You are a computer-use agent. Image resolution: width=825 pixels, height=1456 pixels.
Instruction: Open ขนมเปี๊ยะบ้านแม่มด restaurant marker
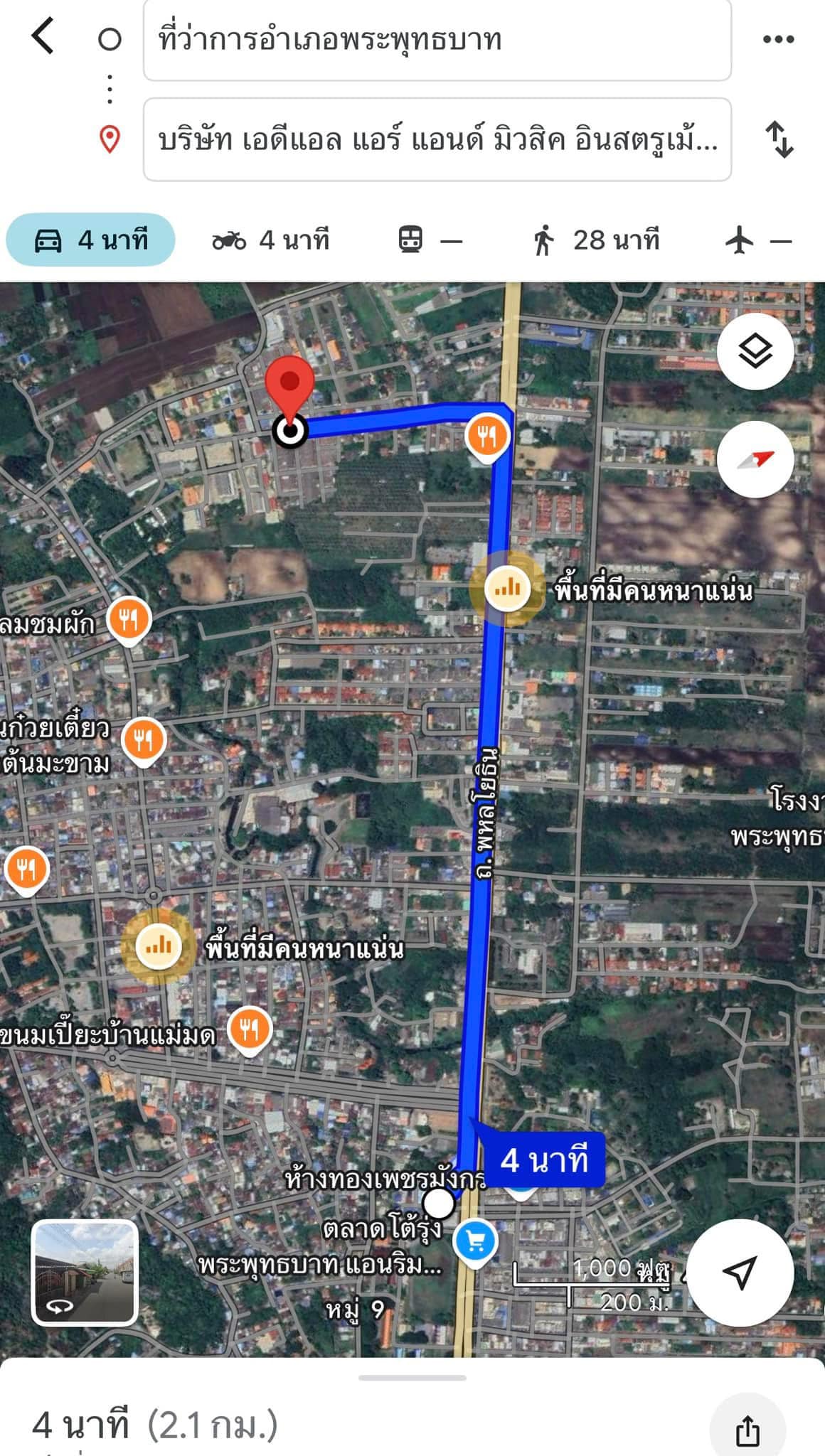(249, 1029)
